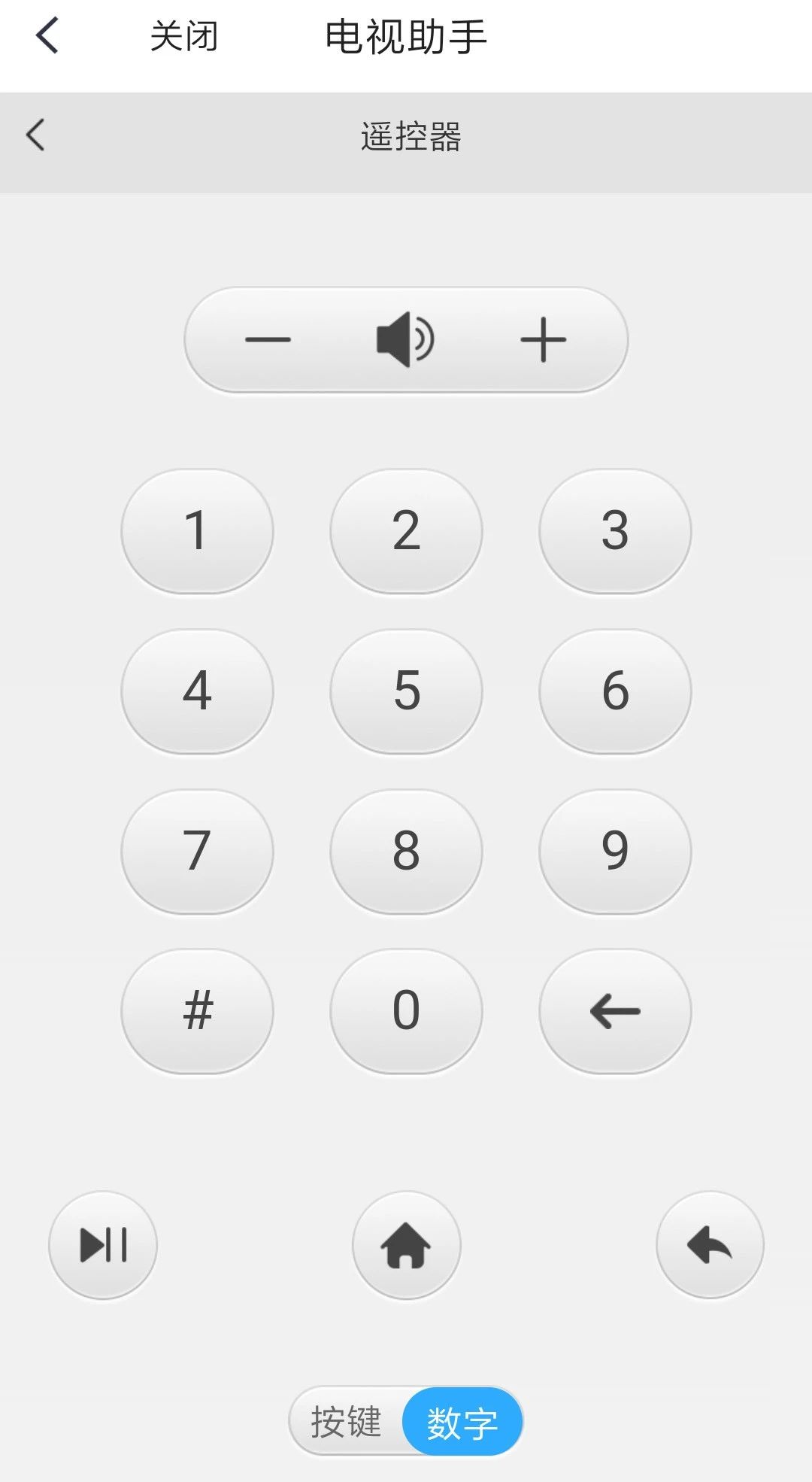Toggle play/pause on the TV
The width and height of the screenshot is (812, 1482).
(103, 1245)
